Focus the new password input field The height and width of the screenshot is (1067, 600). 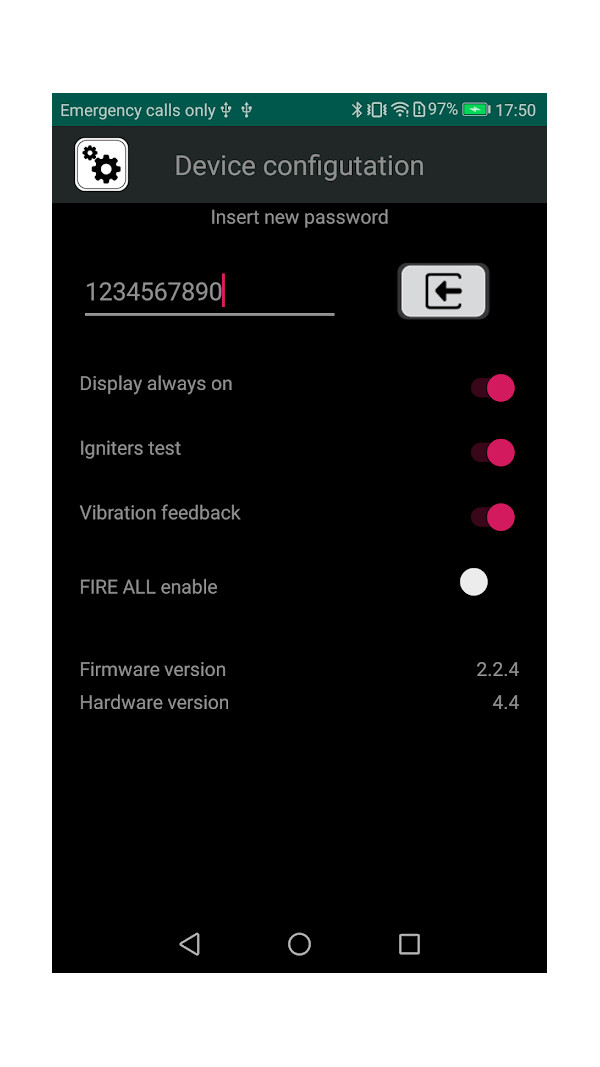(x=208, y=293)
